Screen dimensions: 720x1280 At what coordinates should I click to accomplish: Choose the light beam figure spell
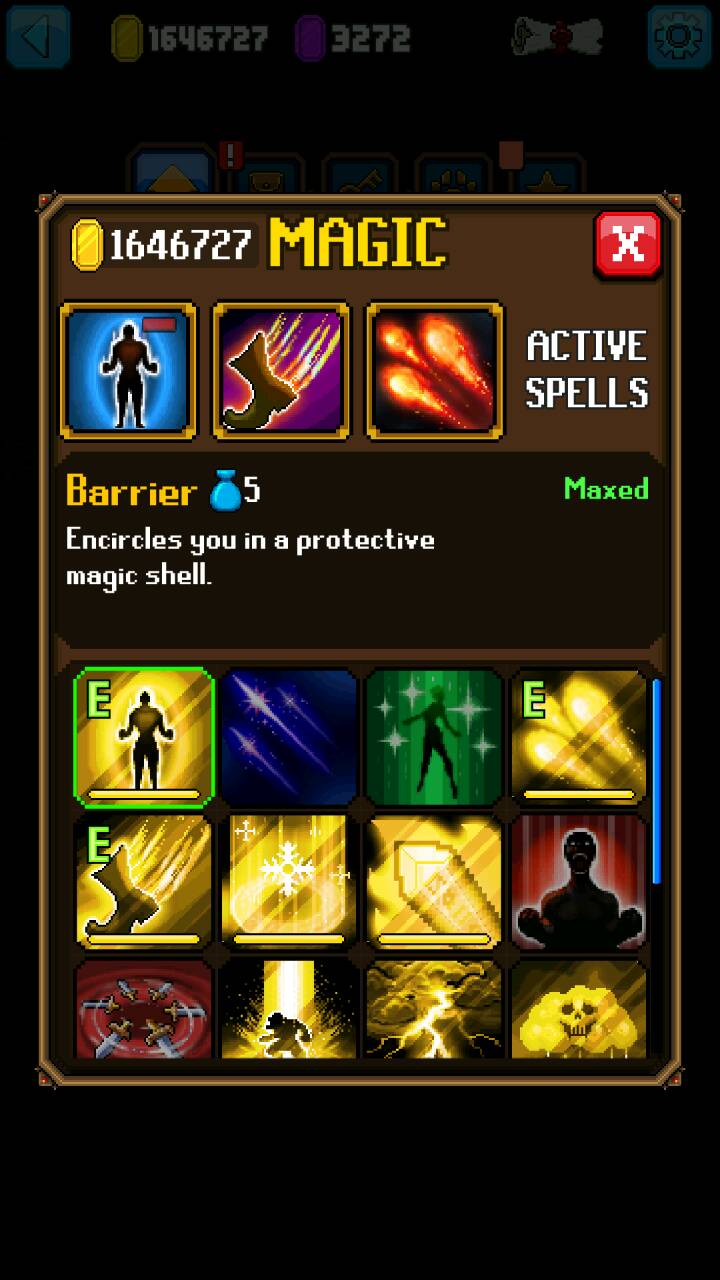point(289,1010)
